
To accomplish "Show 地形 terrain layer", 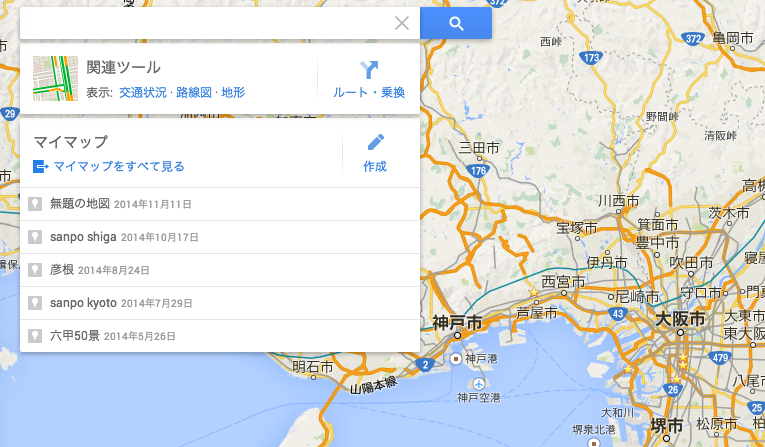I will (x=233, y=92).
